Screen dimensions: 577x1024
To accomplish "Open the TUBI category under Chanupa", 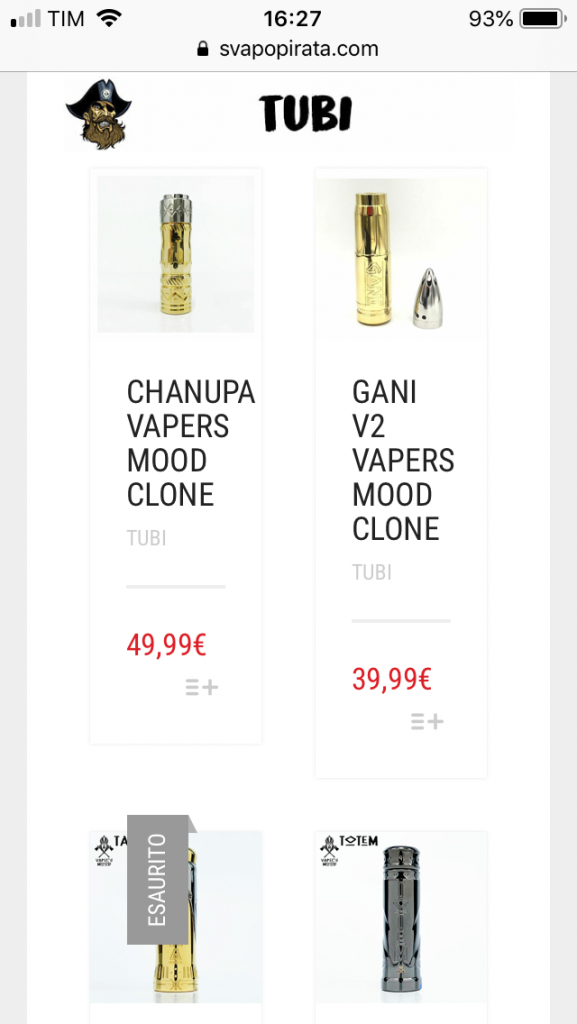I will [x=146, y=538].
